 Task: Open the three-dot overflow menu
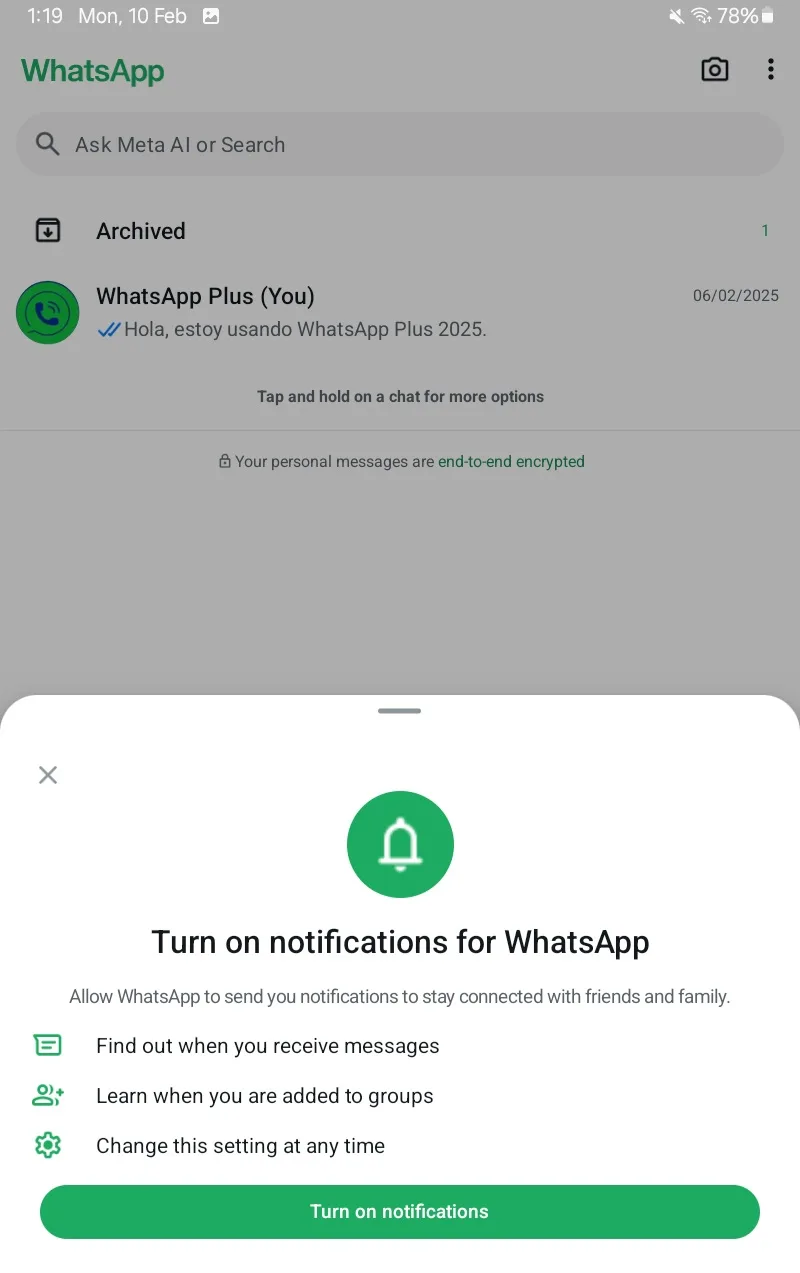770,69
